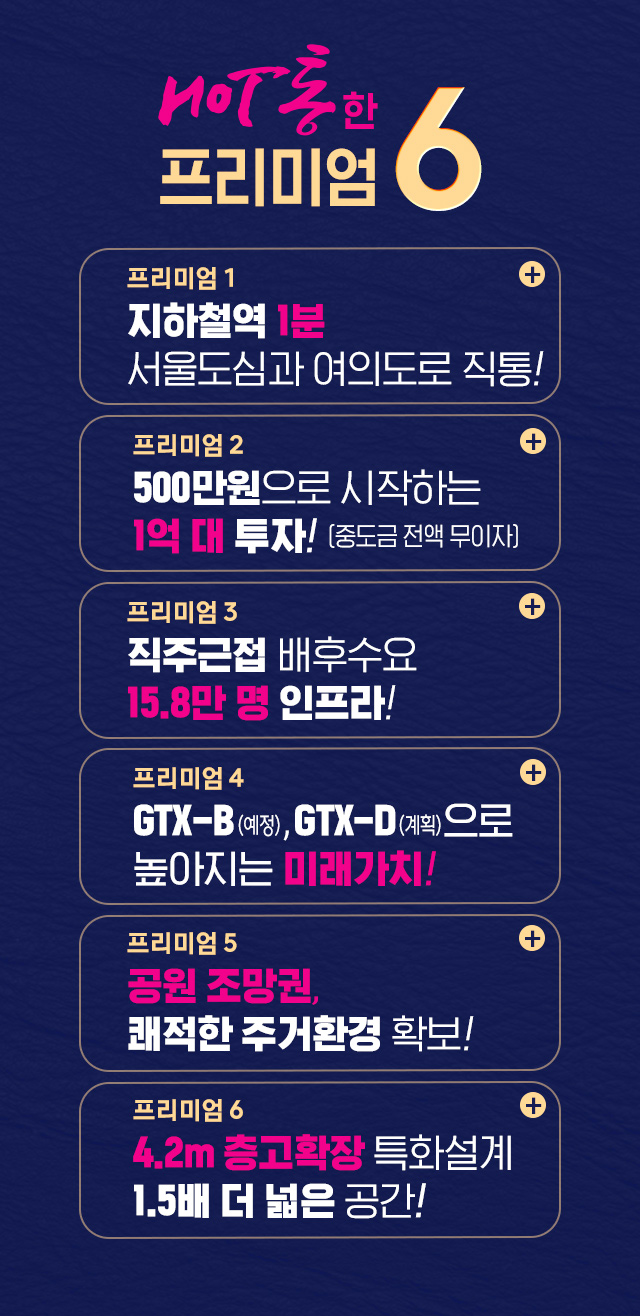Image resolution: width=640 pixels, height=1316 pixels.
Task: Open the 프리미엄 6 4.2m 층고확장 details
Action: [x=532, y=1106]
